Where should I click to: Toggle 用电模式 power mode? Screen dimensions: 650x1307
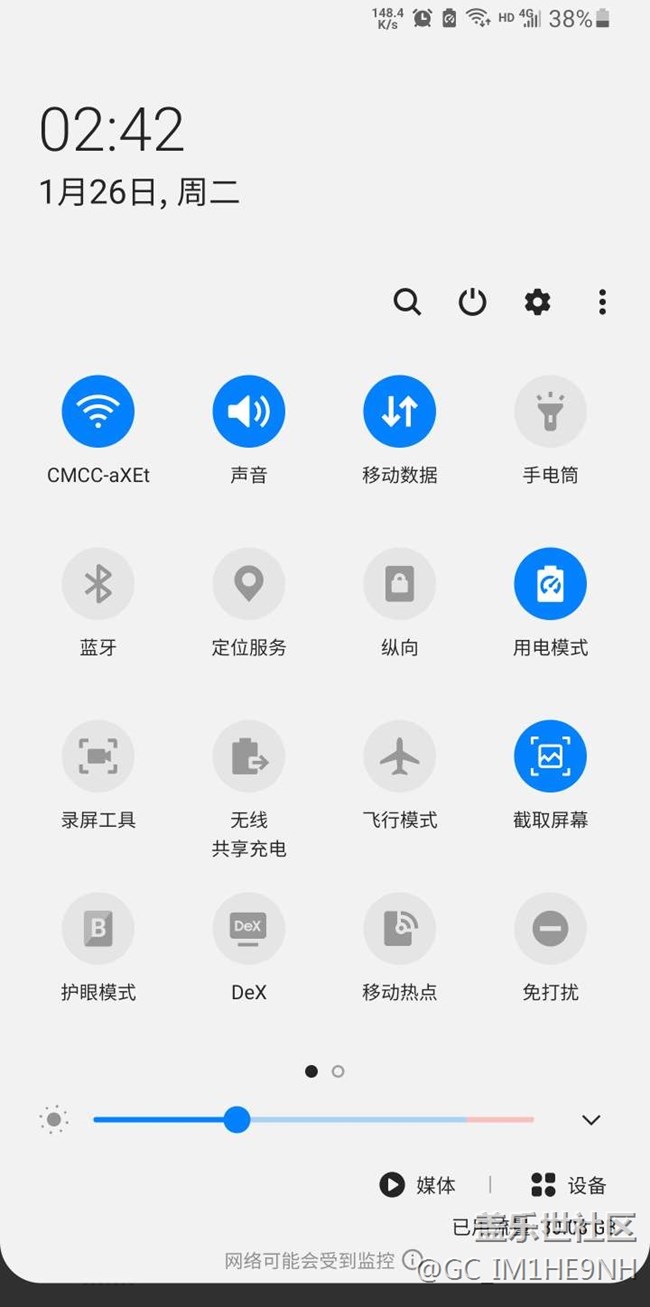[x=550, y=584]
